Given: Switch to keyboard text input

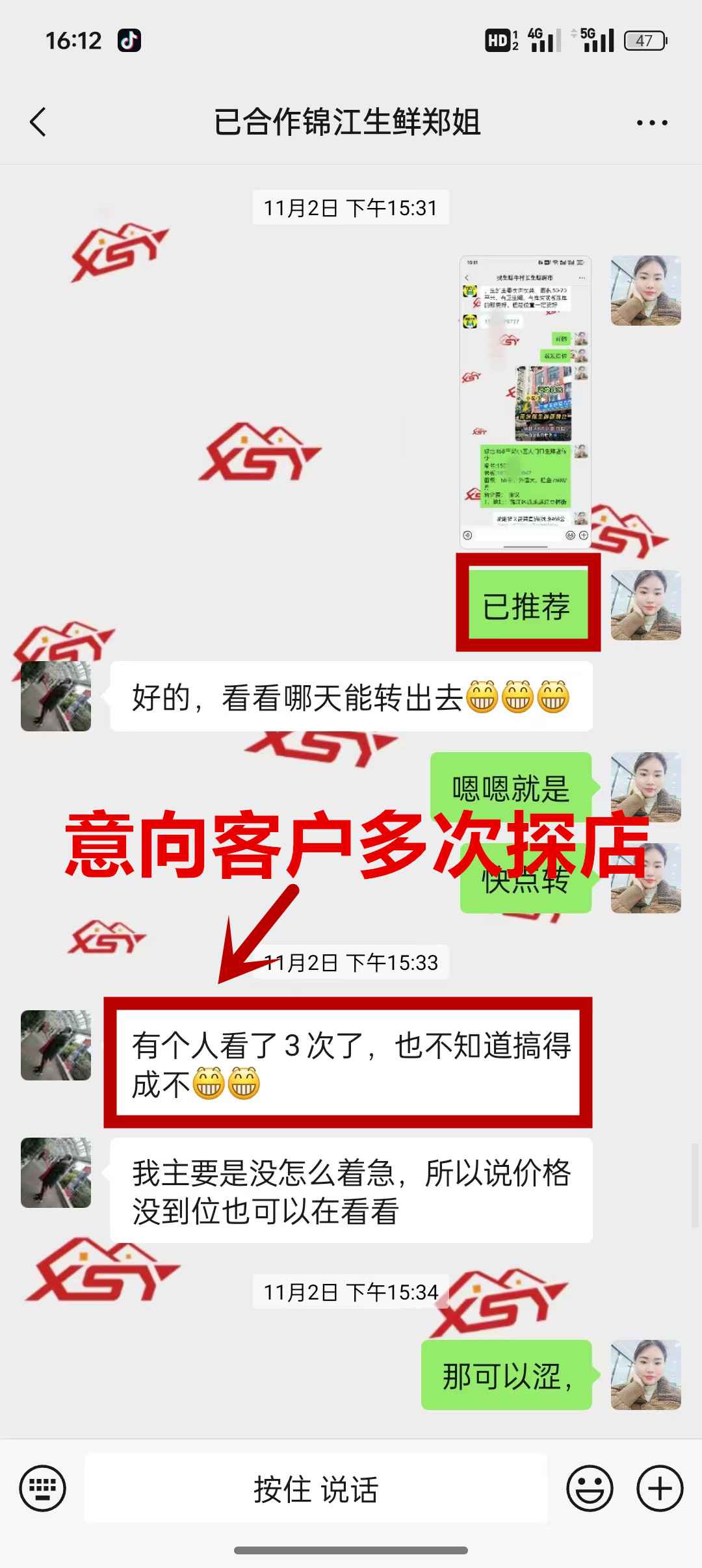Looking at the screenshot, I should pos(43,1488).
